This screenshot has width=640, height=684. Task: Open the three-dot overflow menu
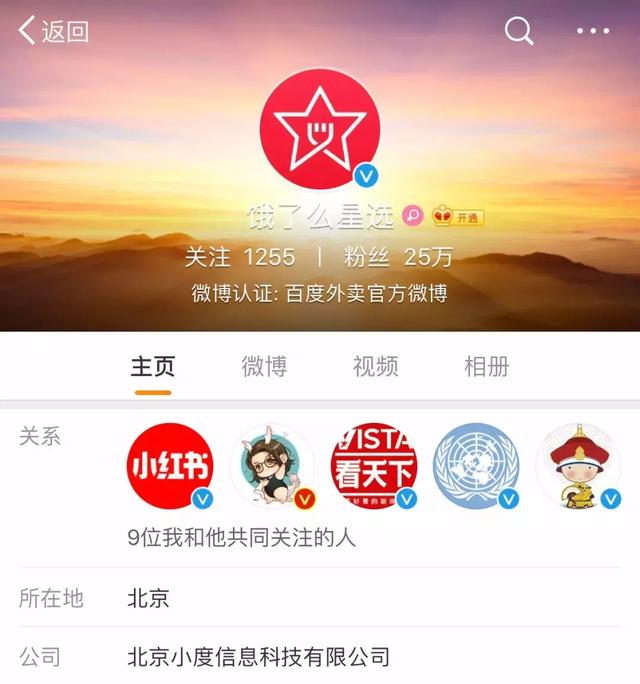(x=592, y=31)
